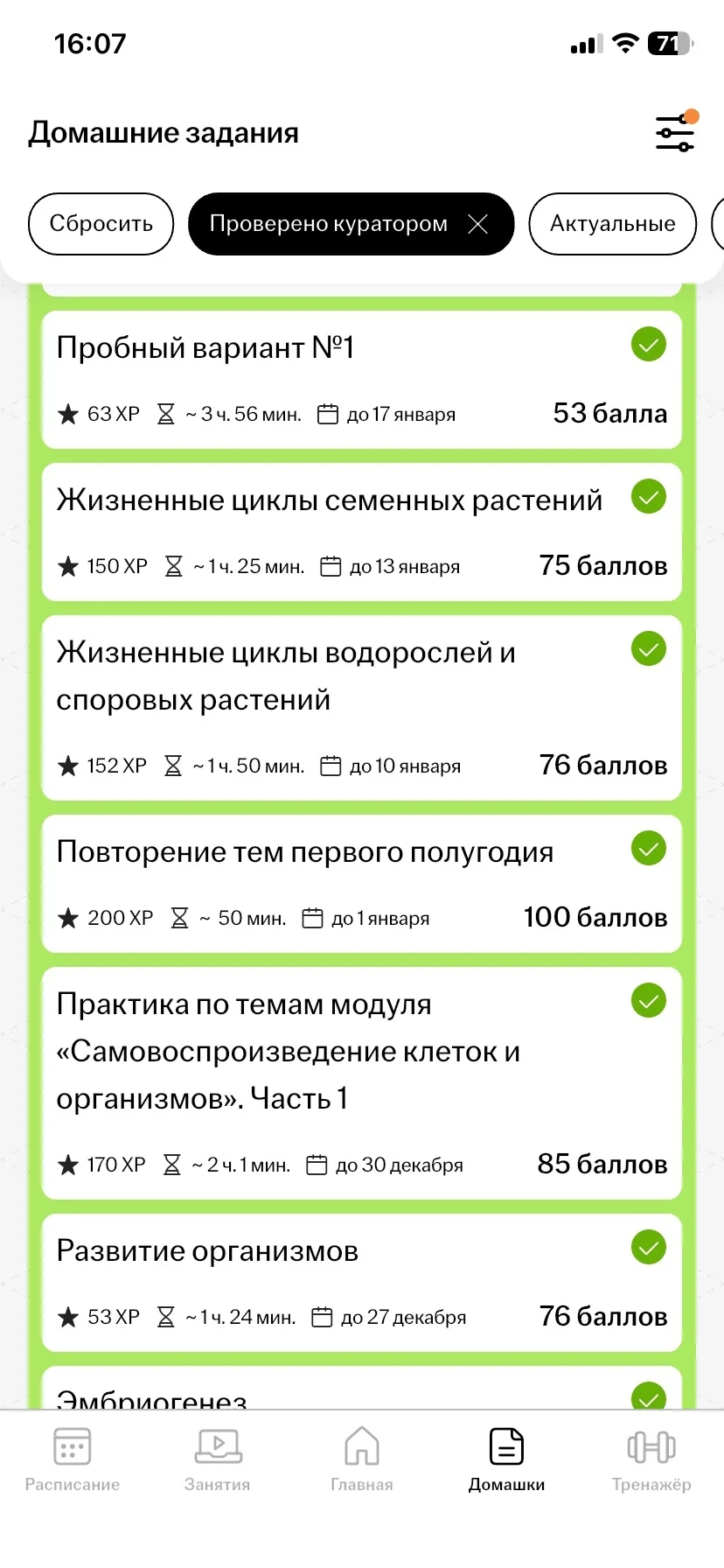
Task: Open Повторение тем первого полугодия homework
Action: click(361, 883)
